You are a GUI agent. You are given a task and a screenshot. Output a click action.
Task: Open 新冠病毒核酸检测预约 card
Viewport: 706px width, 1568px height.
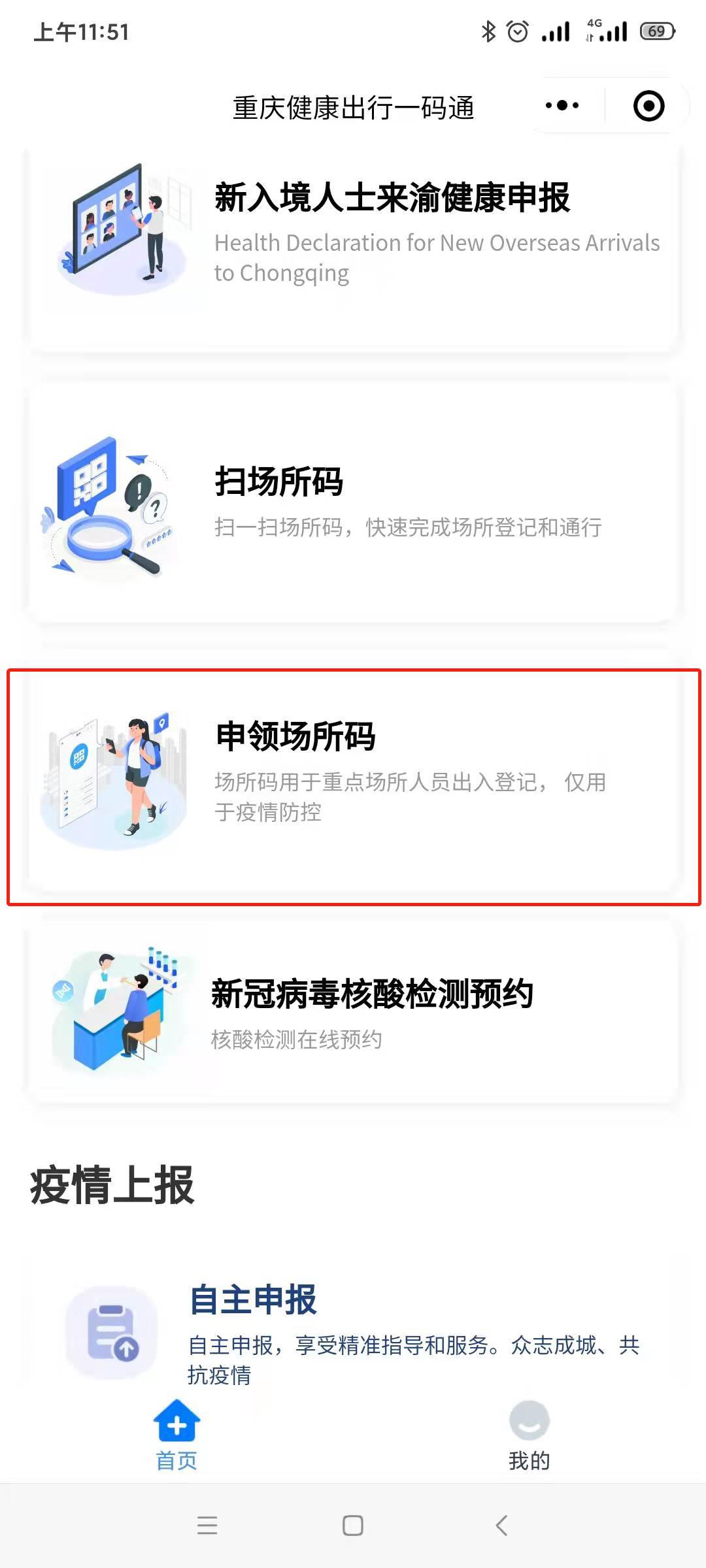click(x=353, y=1009)
